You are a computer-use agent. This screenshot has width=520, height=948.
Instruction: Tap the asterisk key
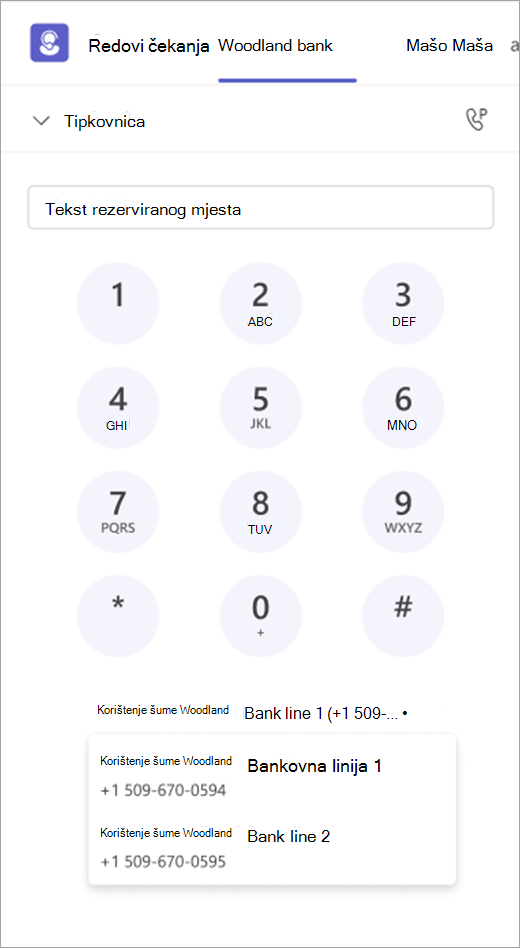pos(119,615)
